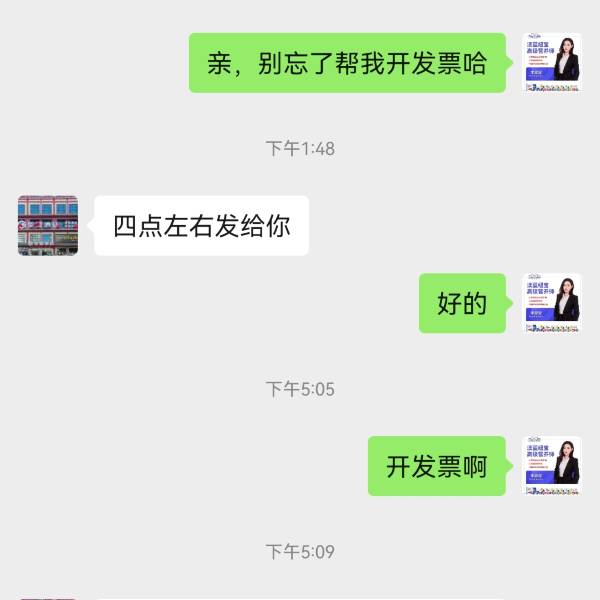
Task: Select the avatar next to "开发票啊"
Action: click(552, 466)
